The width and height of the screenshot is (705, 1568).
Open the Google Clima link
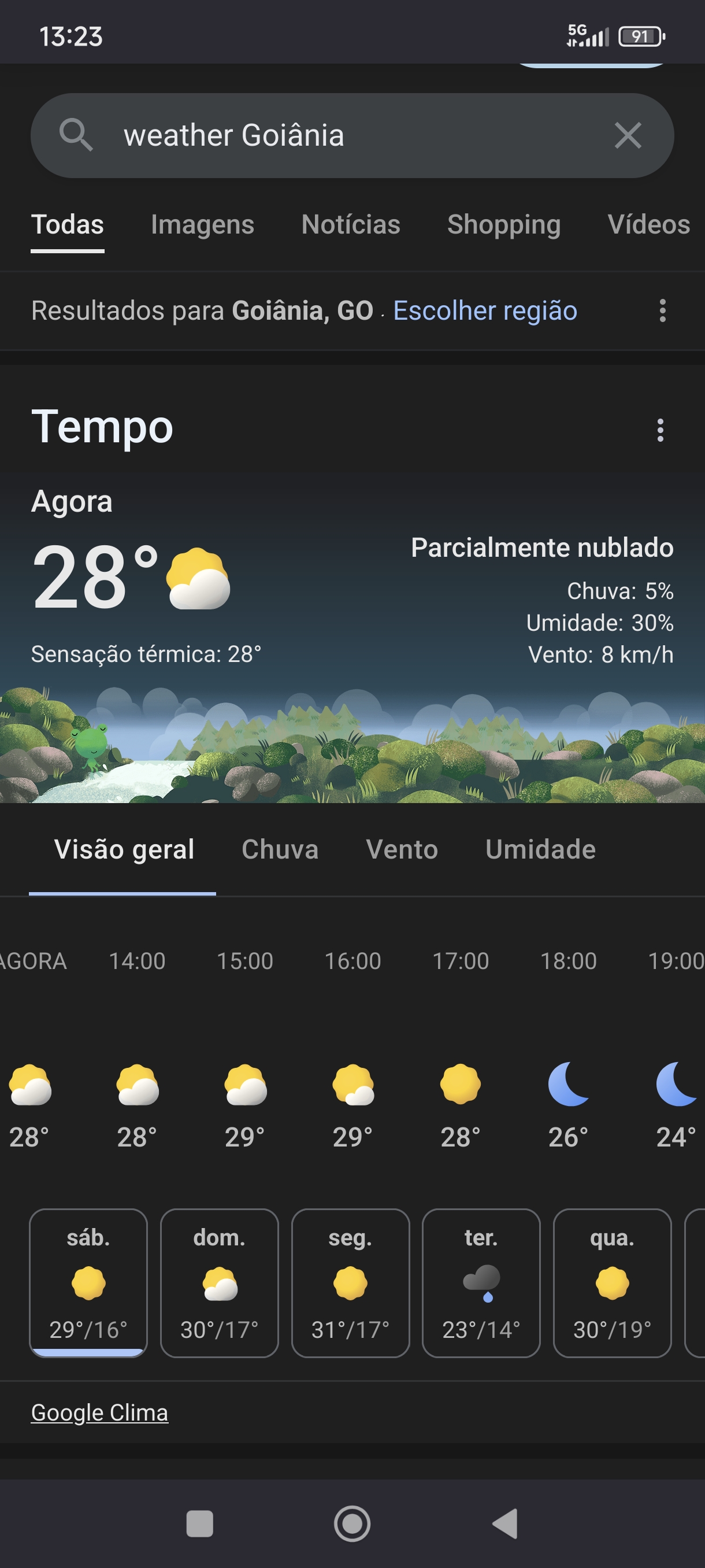pyautogui.click(x=99, y=1412)
